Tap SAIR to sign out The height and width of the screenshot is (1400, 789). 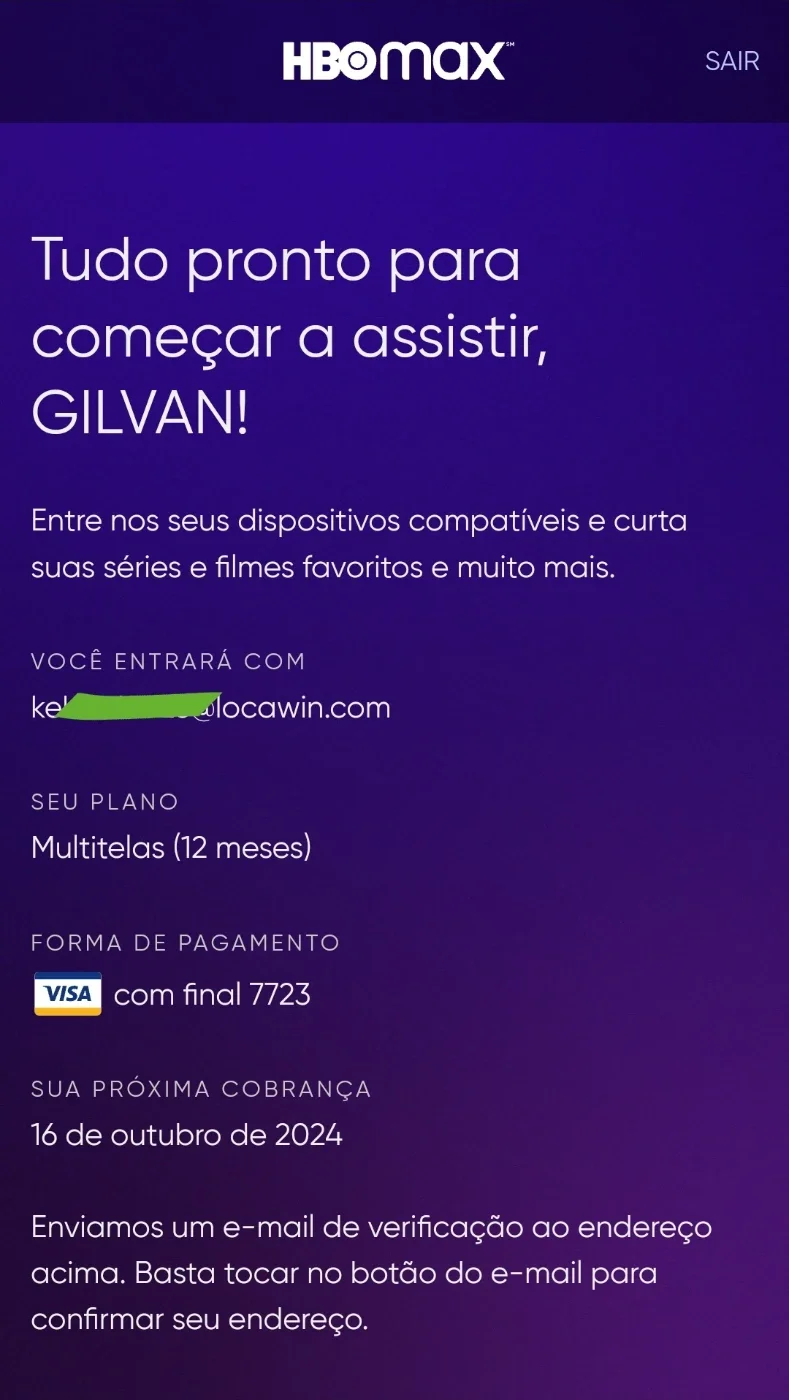[732, 61]
